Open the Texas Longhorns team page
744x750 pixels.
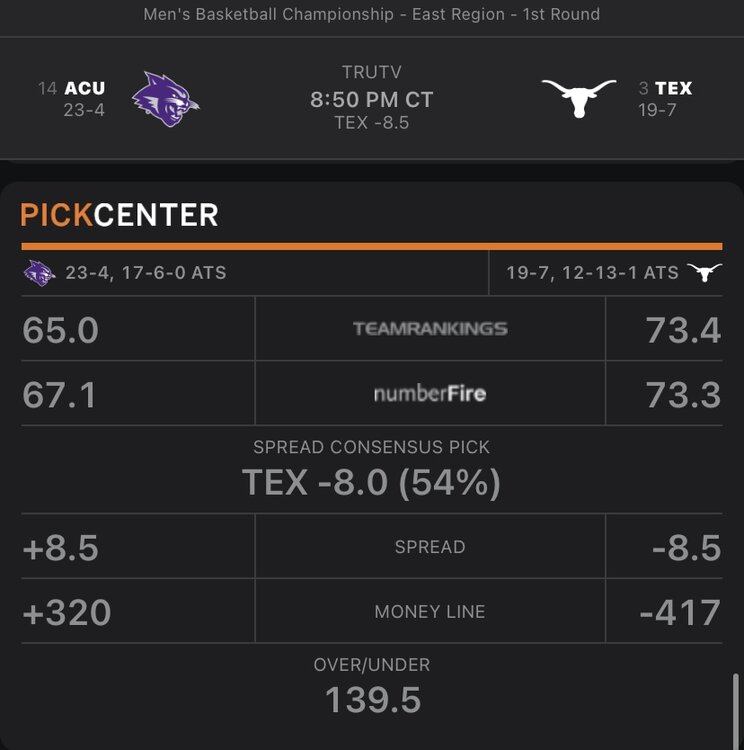579,98
